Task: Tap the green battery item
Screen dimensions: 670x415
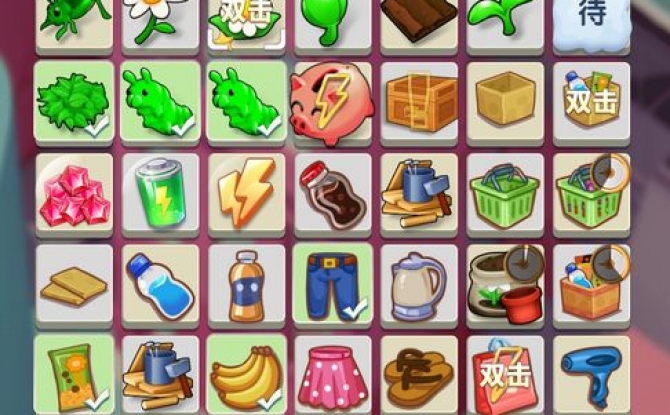Action: coord(159,189)
